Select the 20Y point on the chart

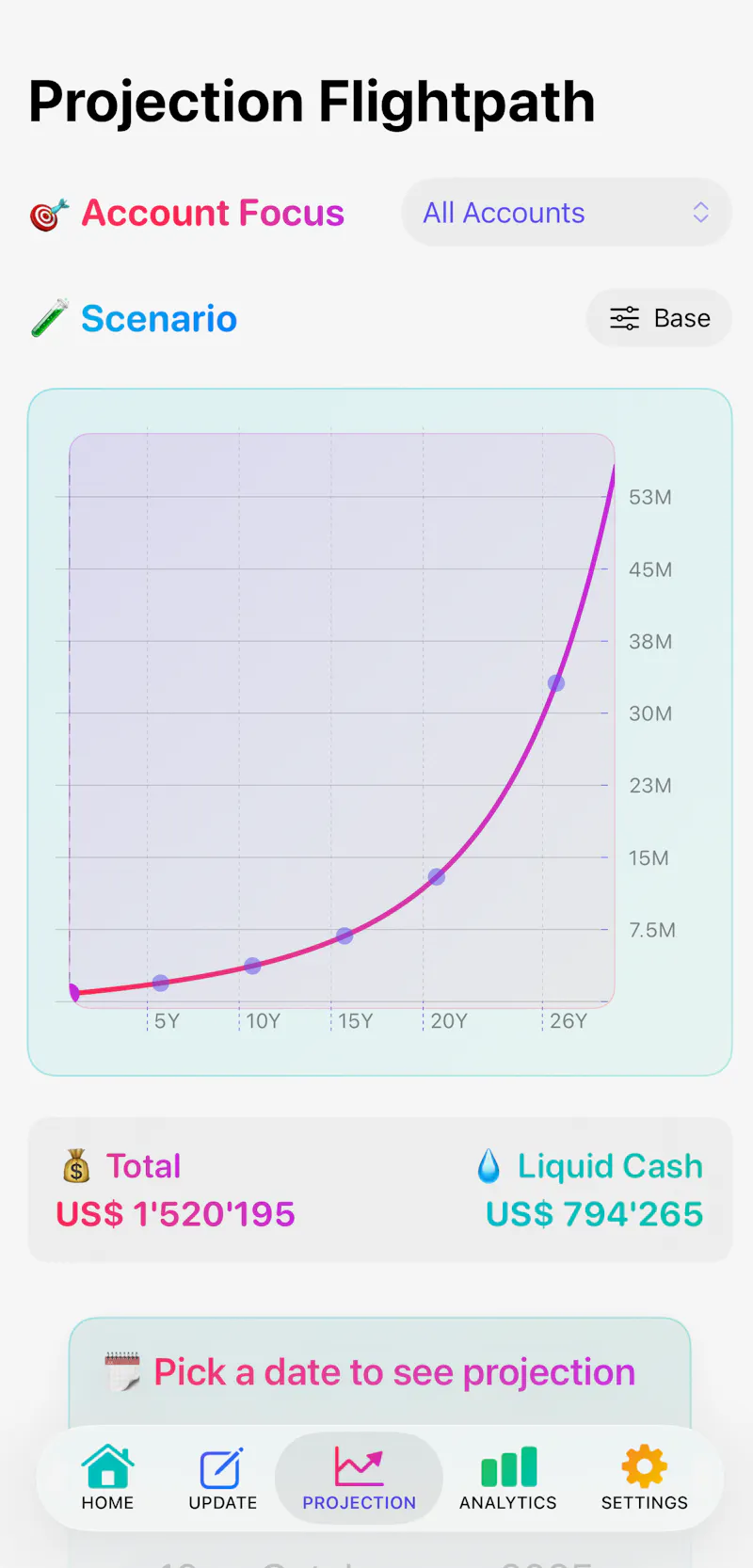tap(437, 876)
